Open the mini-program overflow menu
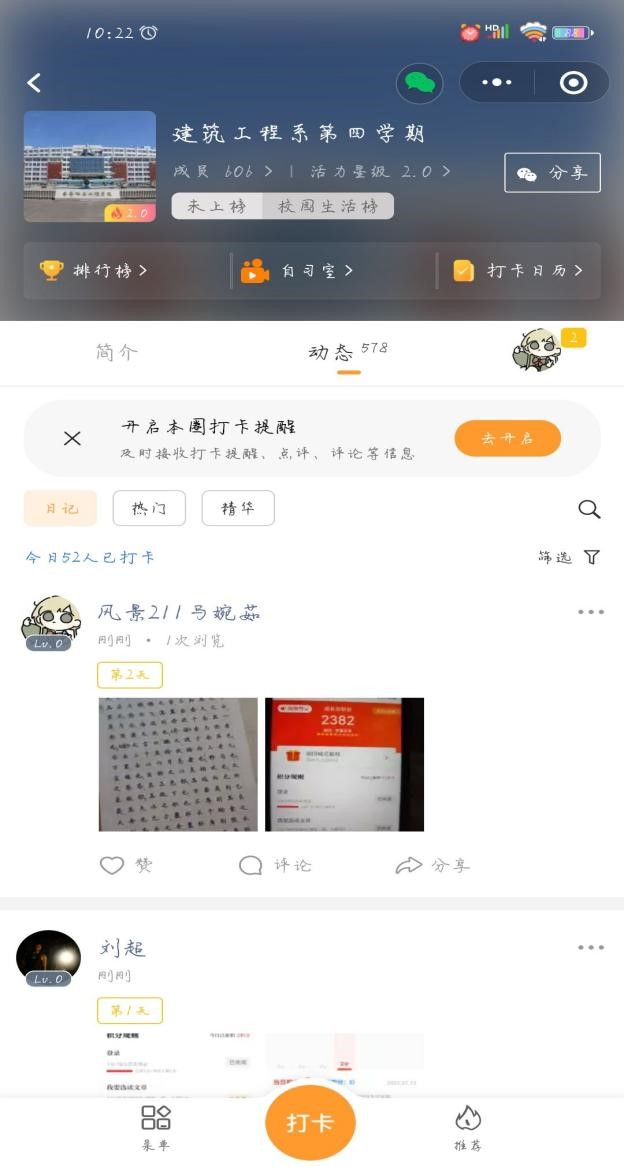 pyautogui.click(x=496, y=83)
